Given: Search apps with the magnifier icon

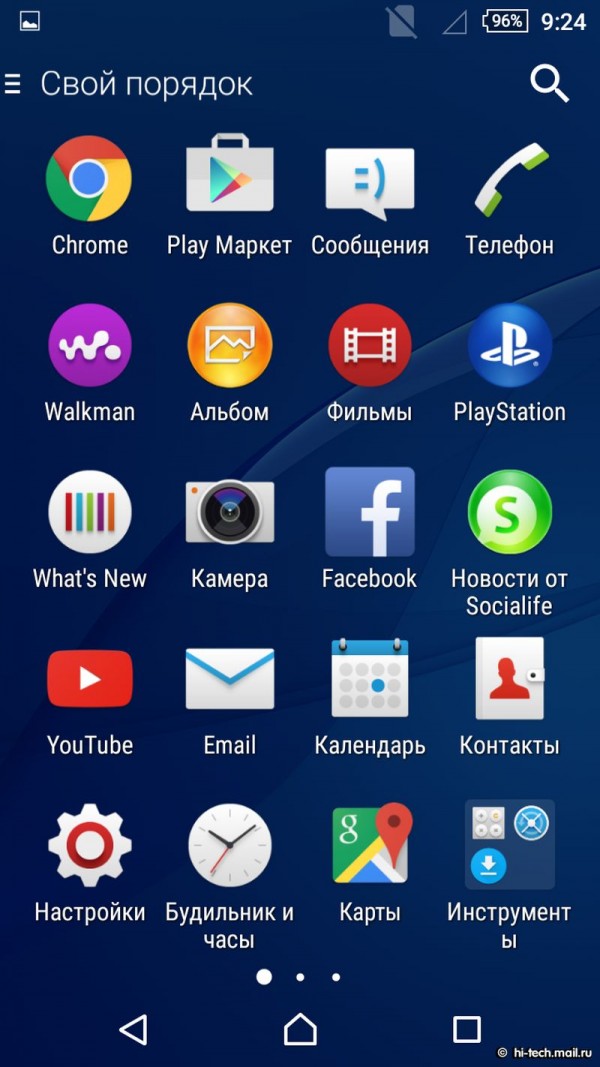Looking at the screenshot, I should click(549, 84).
